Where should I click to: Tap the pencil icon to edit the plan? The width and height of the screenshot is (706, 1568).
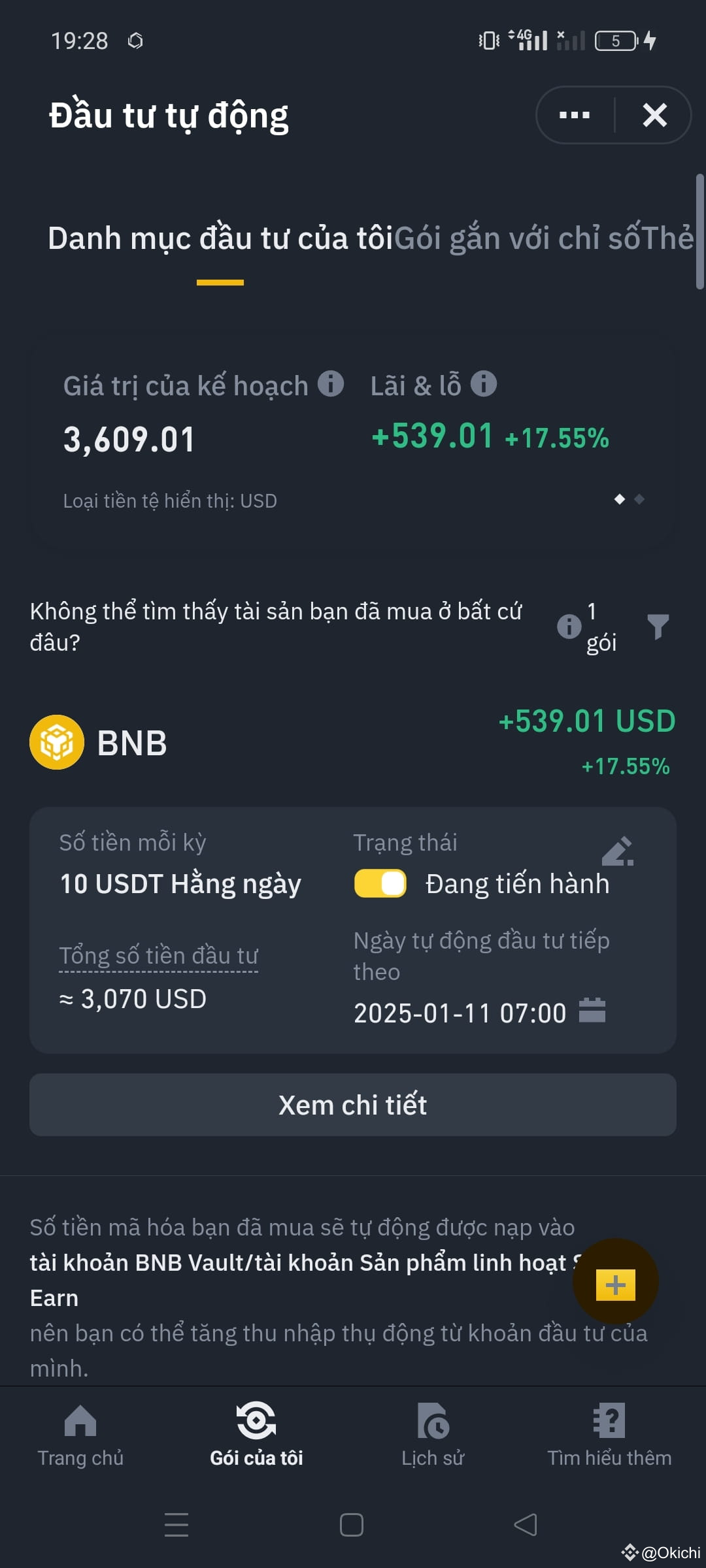616,851
